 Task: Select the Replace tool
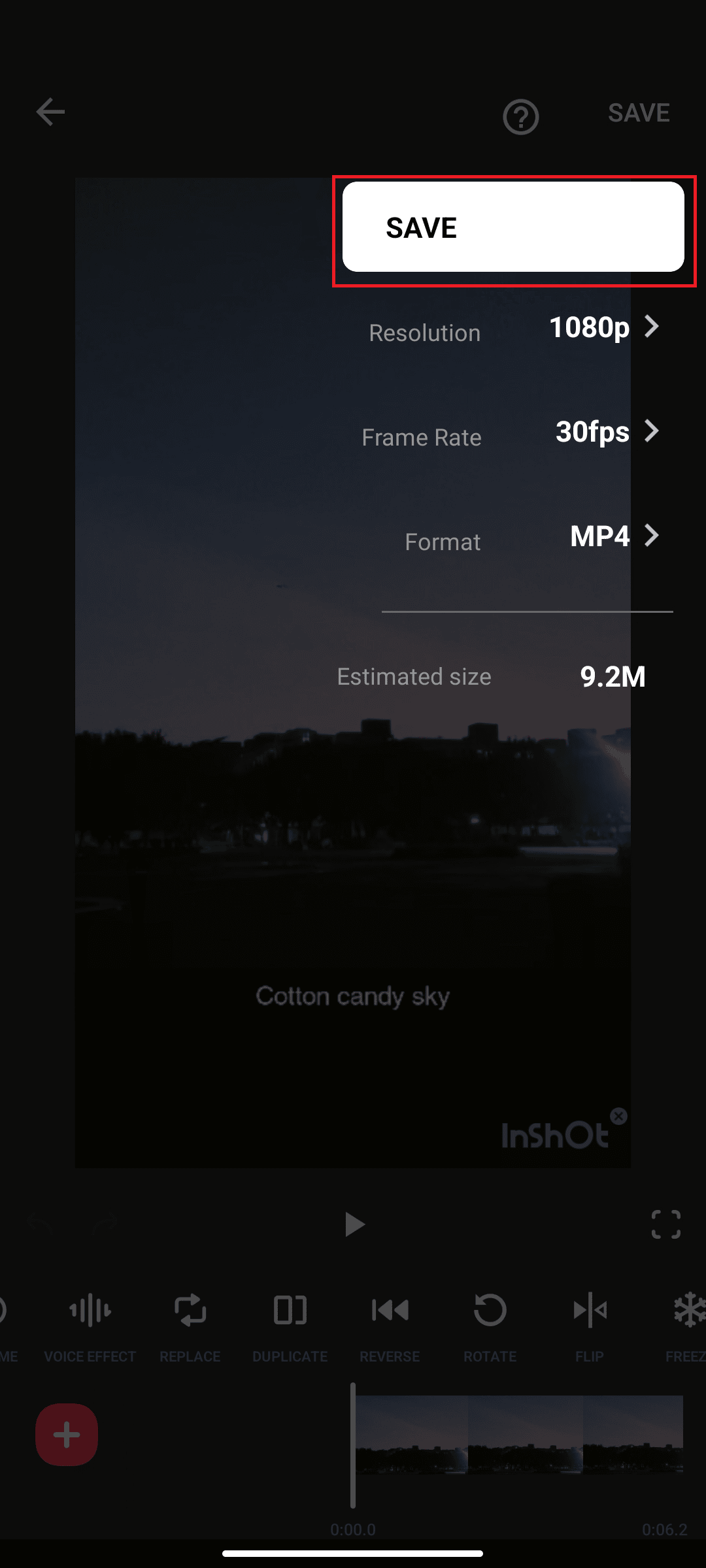point(190,1325)
